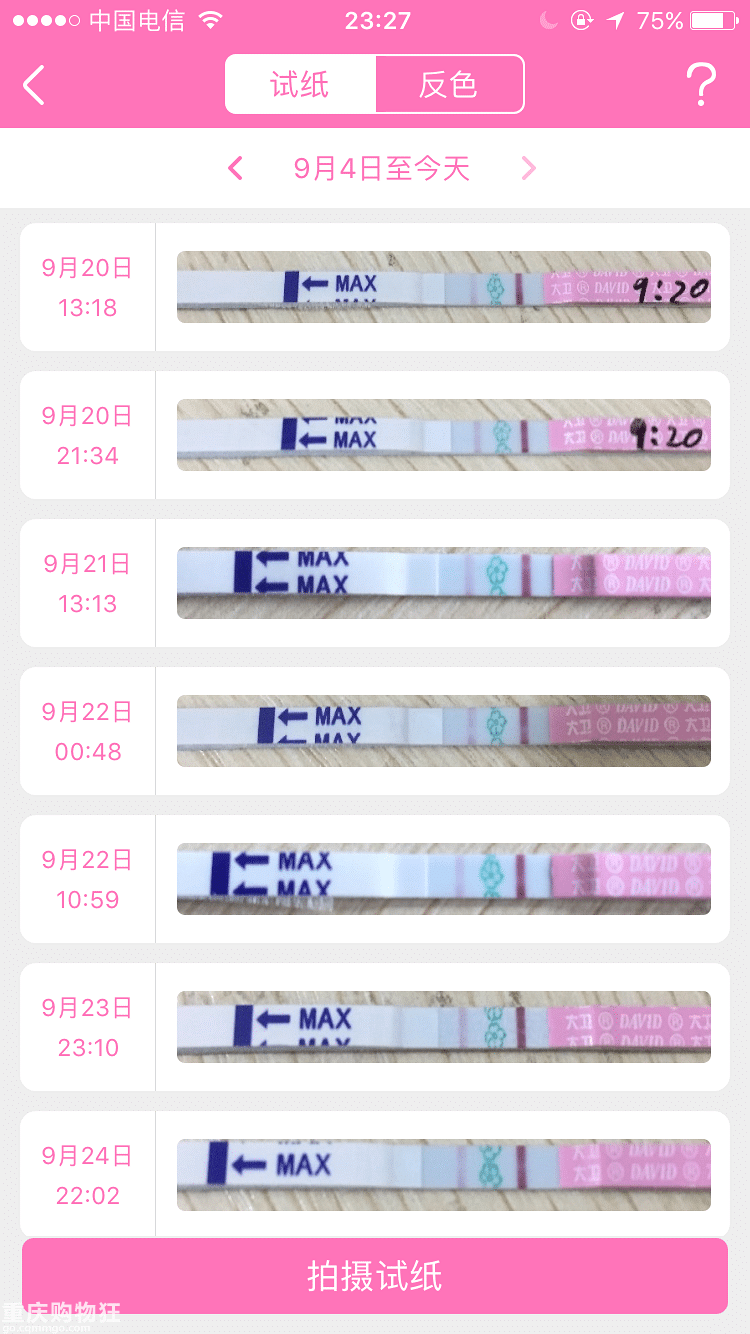Switch to the 反色 tab

(x=448, y=85)
